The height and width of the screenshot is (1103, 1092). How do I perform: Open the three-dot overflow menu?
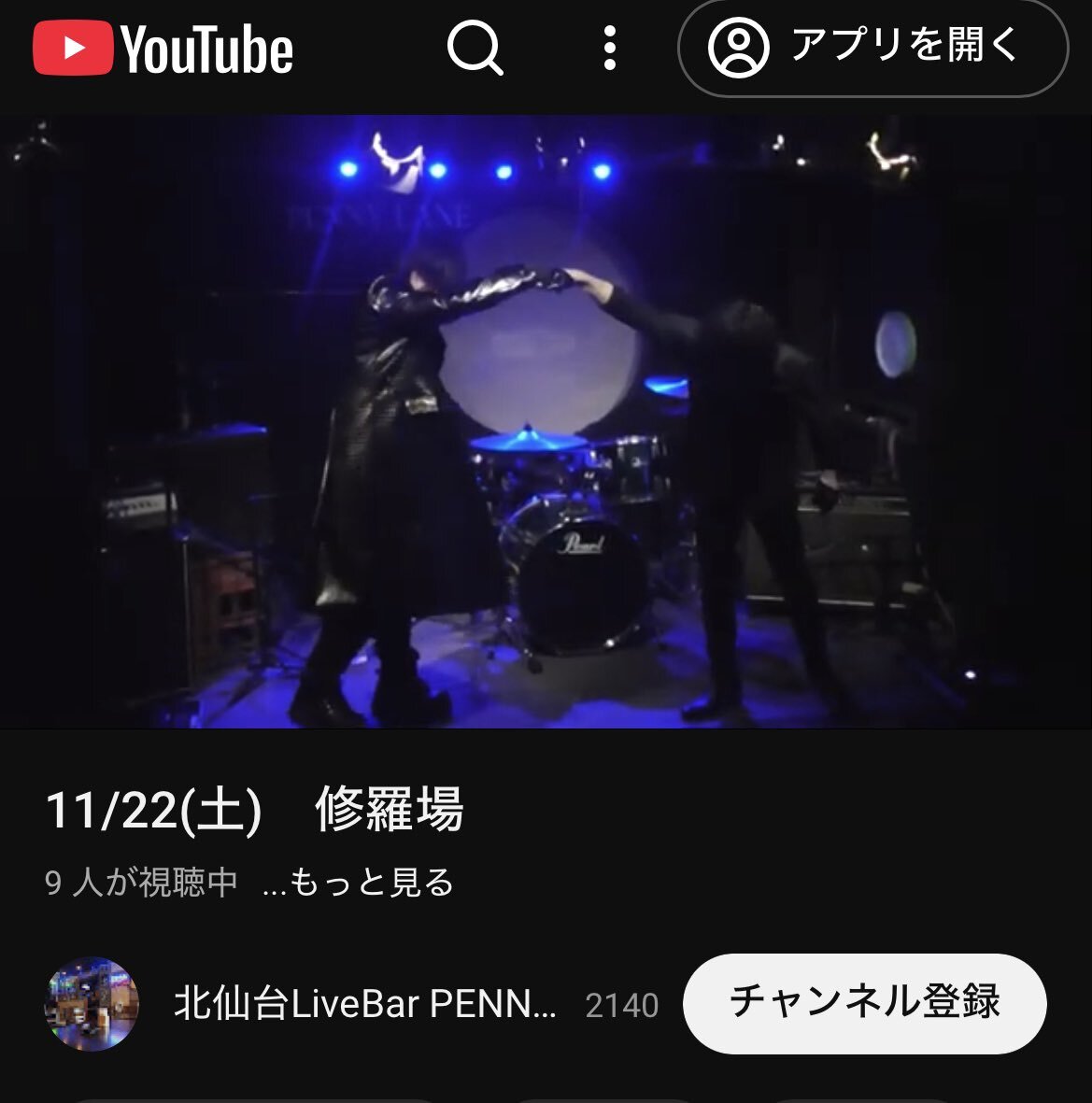click(609, 48)
